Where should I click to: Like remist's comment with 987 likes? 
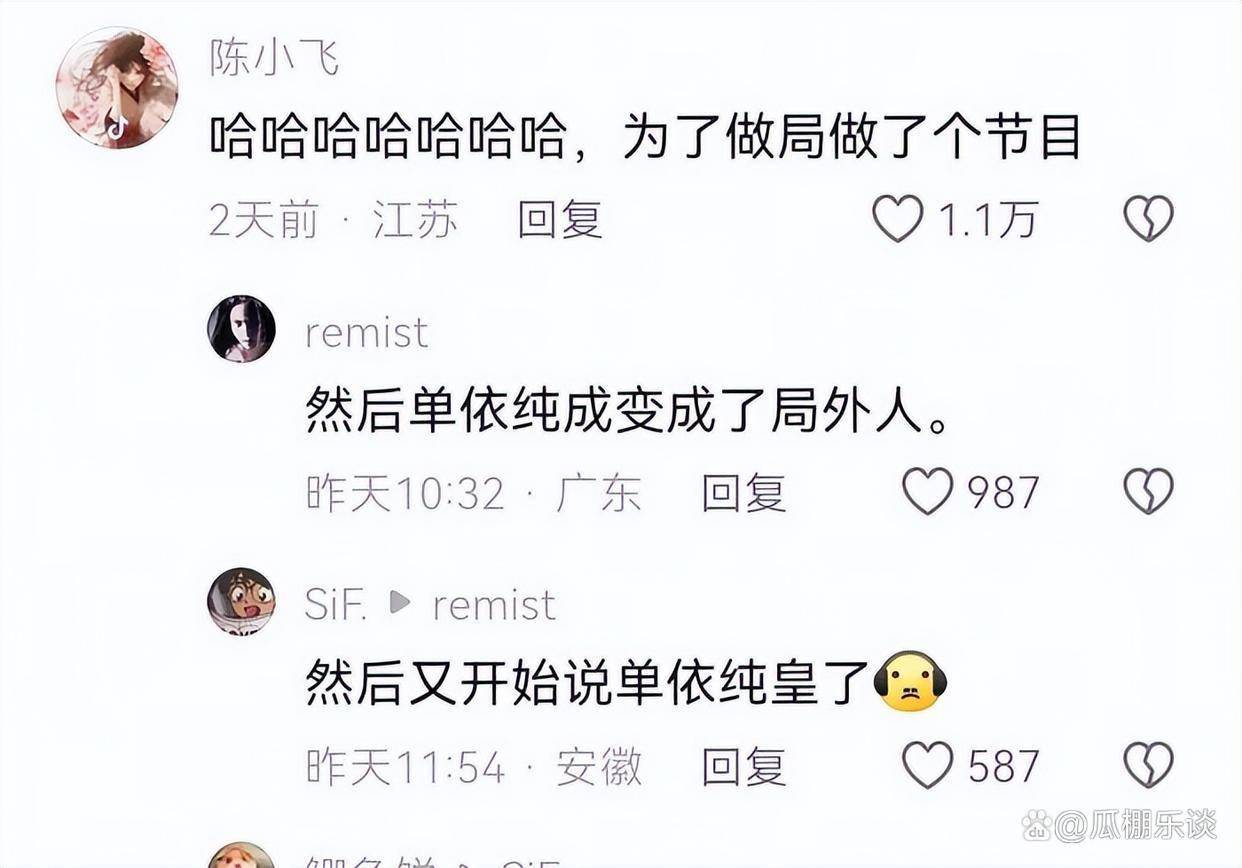(x=927, y=492)
